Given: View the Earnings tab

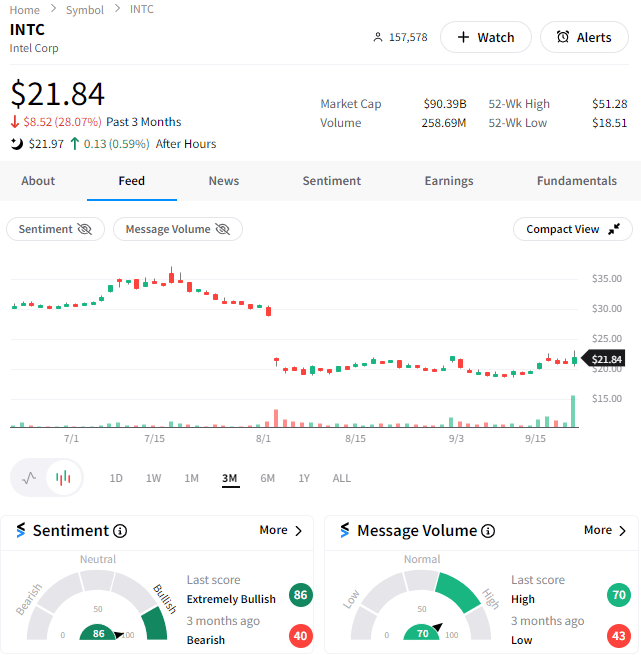Looking at the screenshot, I should tap(449, 181).
